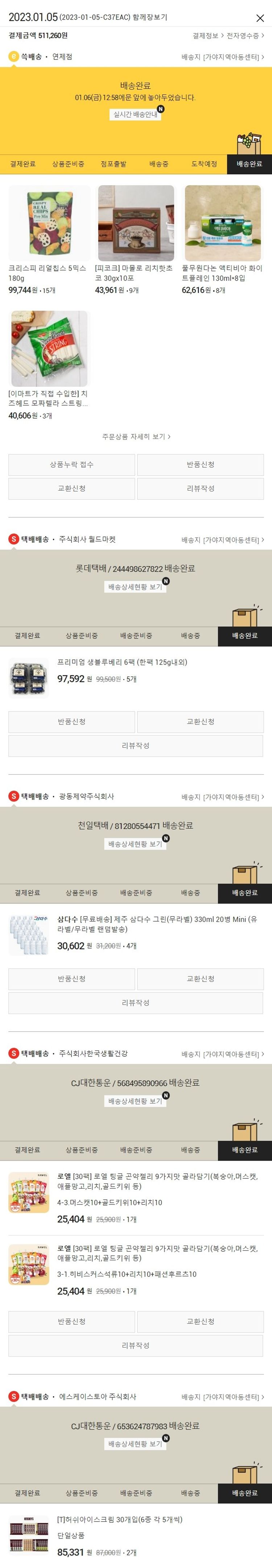
Task: Write review via 리뷰작성 for 쓱배송 order
Action: [200, 488]
